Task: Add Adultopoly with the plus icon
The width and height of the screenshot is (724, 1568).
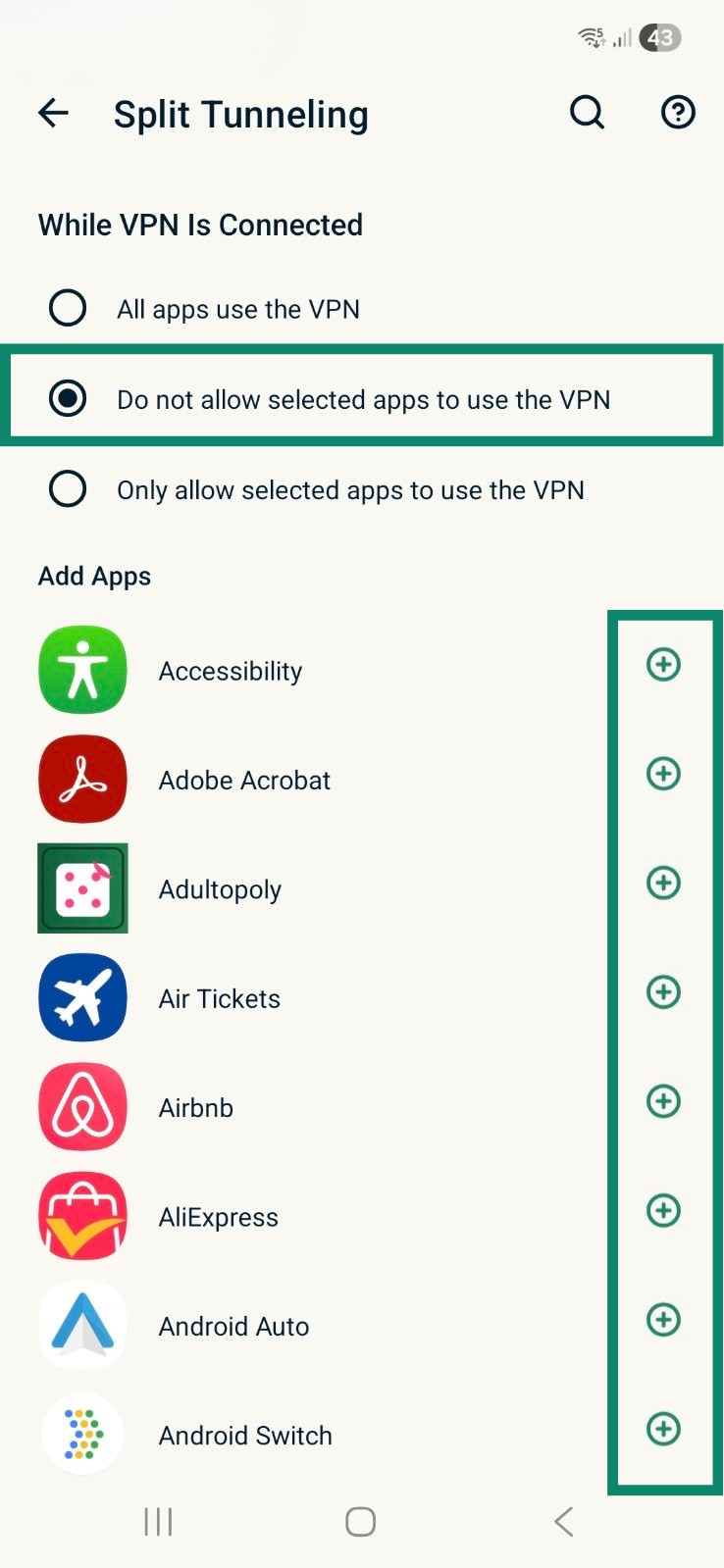Action: pyautogui.click(x=663, y=883)
